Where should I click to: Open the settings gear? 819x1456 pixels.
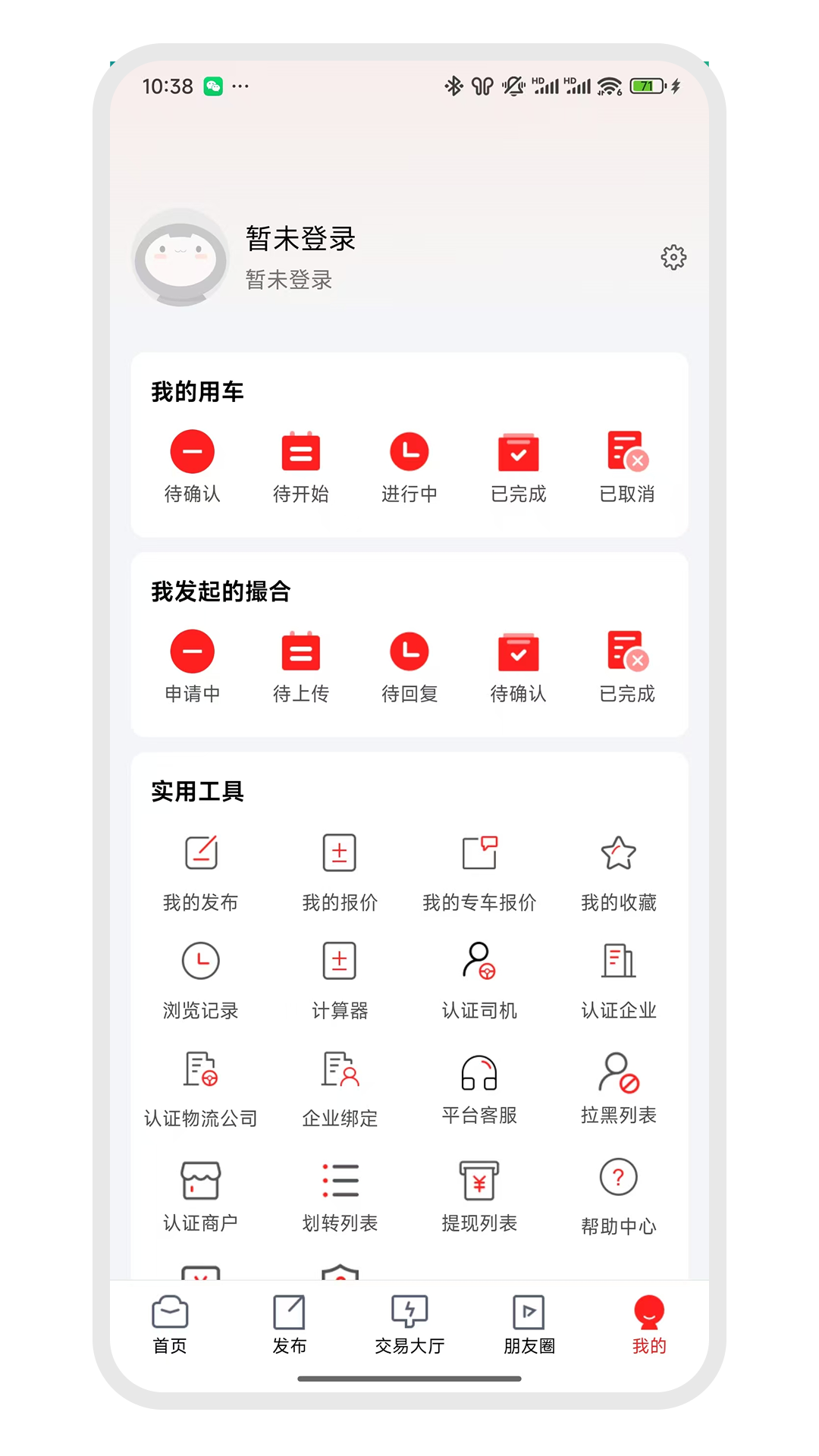[673, 257]
